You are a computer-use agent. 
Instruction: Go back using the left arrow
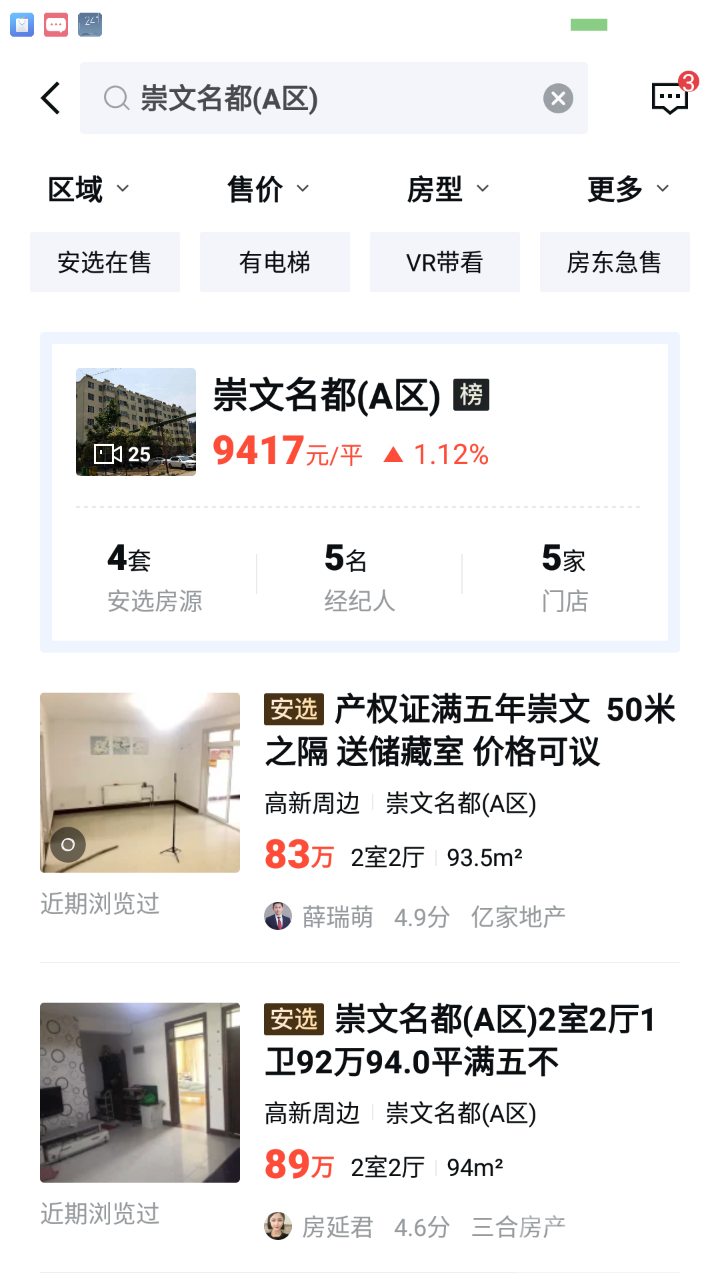(x=51, y=98)
